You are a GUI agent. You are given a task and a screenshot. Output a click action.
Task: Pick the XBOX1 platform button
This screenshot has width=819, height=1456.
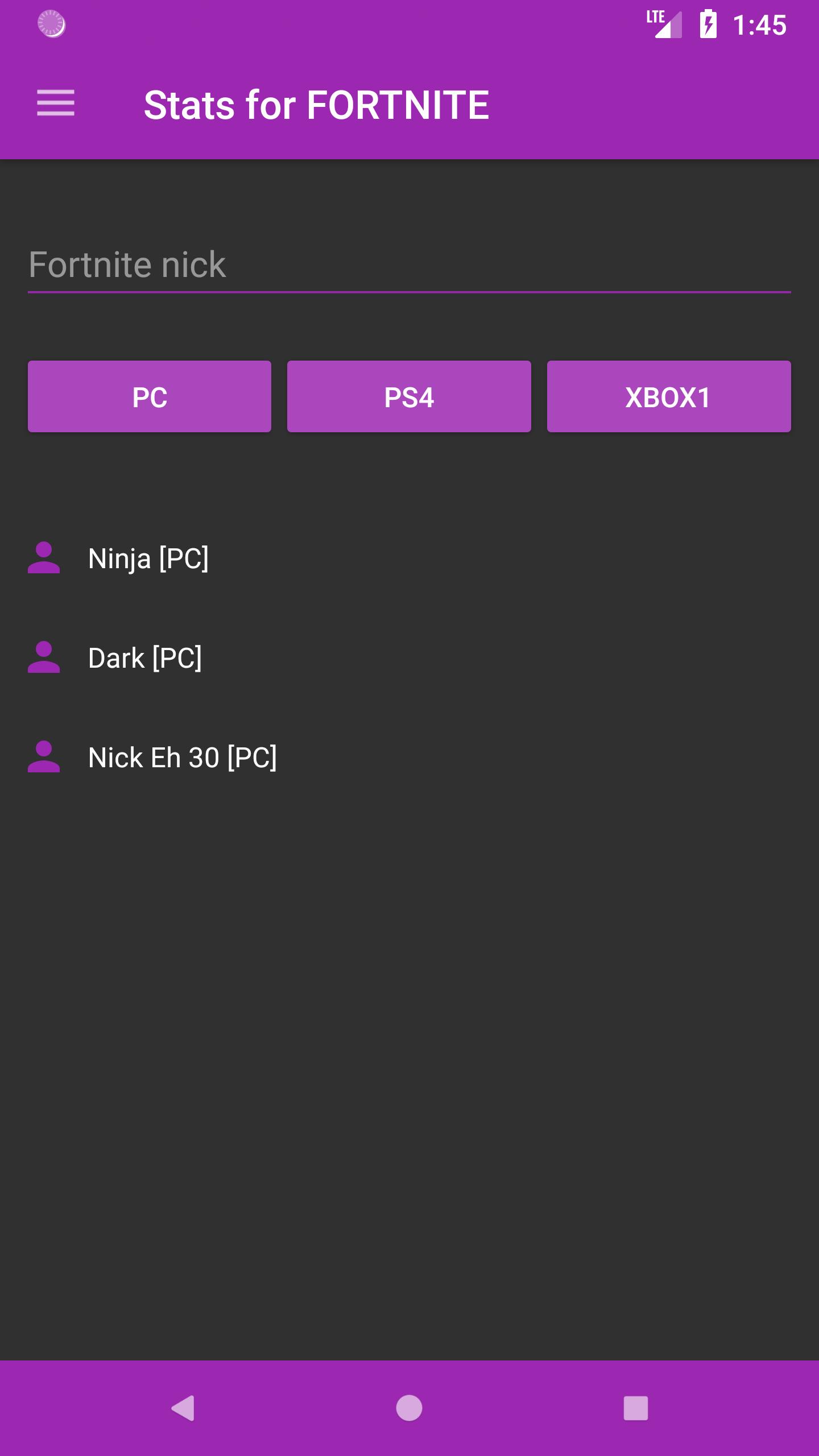[668, 396]
